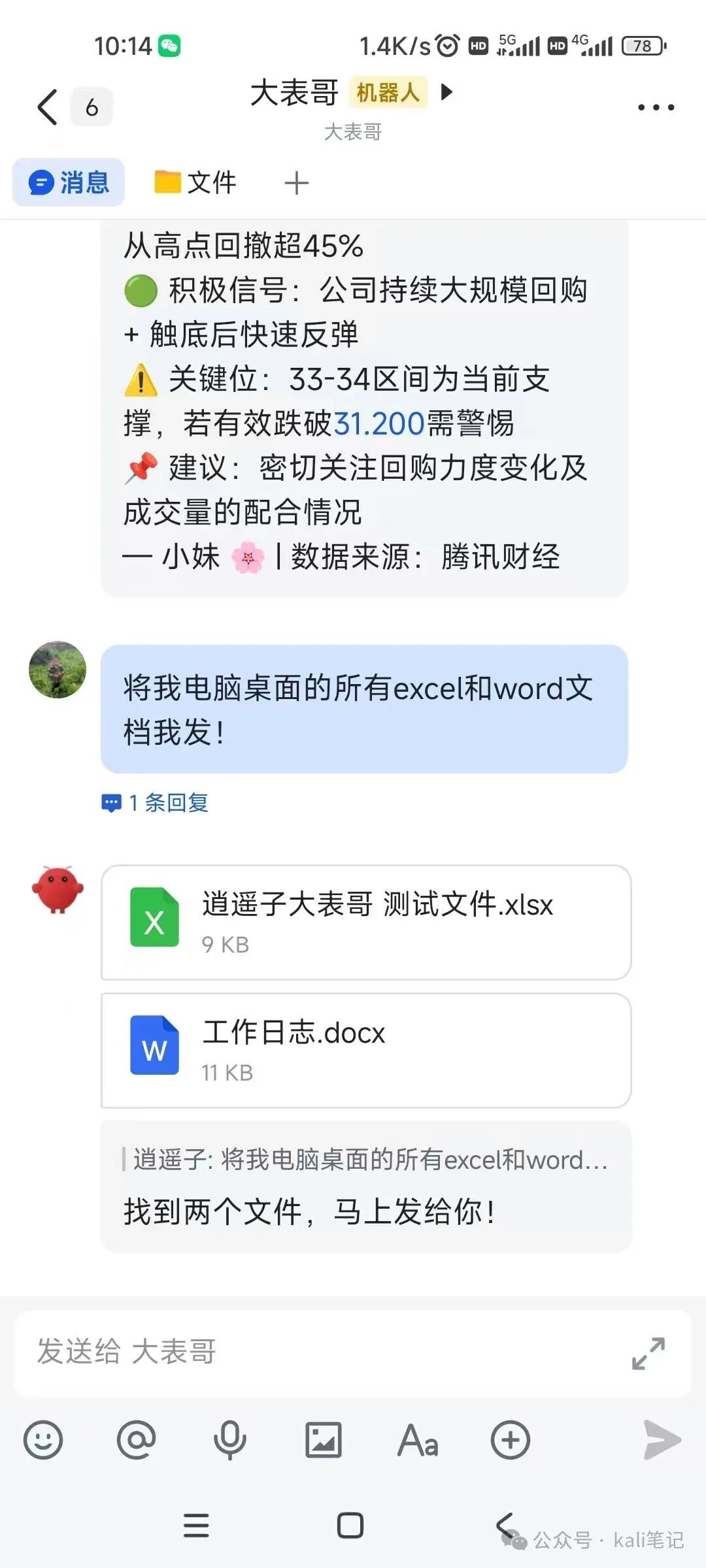The image size is (706, 1568).
Task: Expand the chevron next to 机器人 tag
Action: click(447, 92)
